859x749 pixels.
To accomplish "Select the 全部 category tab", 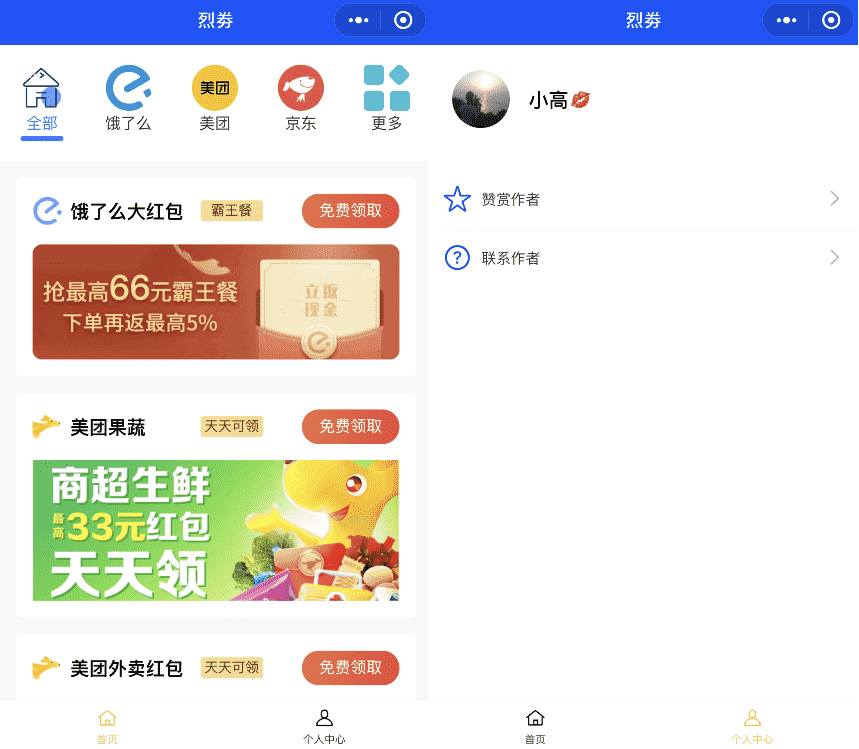I will click(42, 100).
